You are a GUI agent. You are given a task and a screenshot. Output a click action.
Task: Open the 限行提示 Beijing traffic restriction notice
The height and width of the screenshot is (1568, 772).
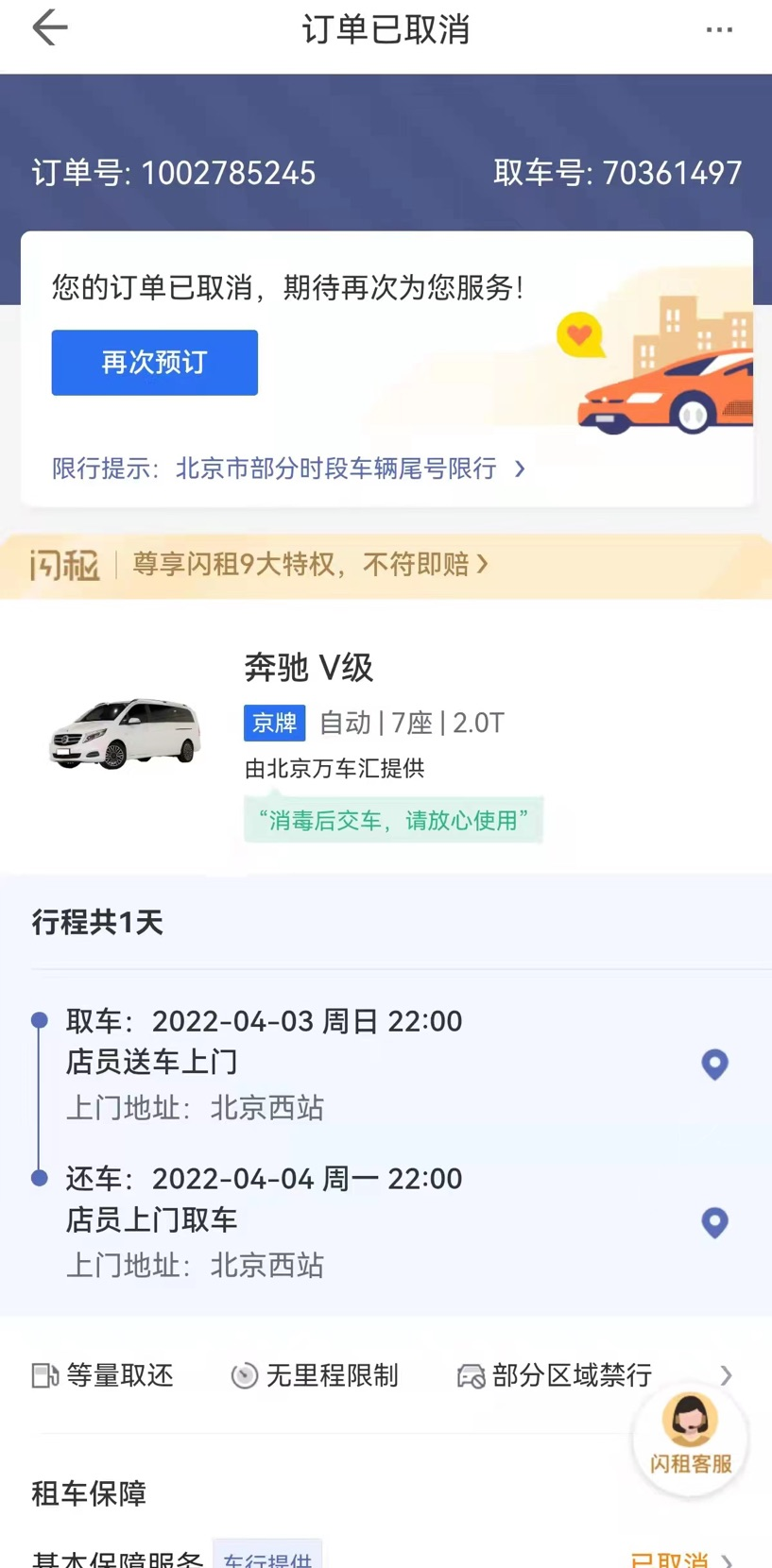288,469
